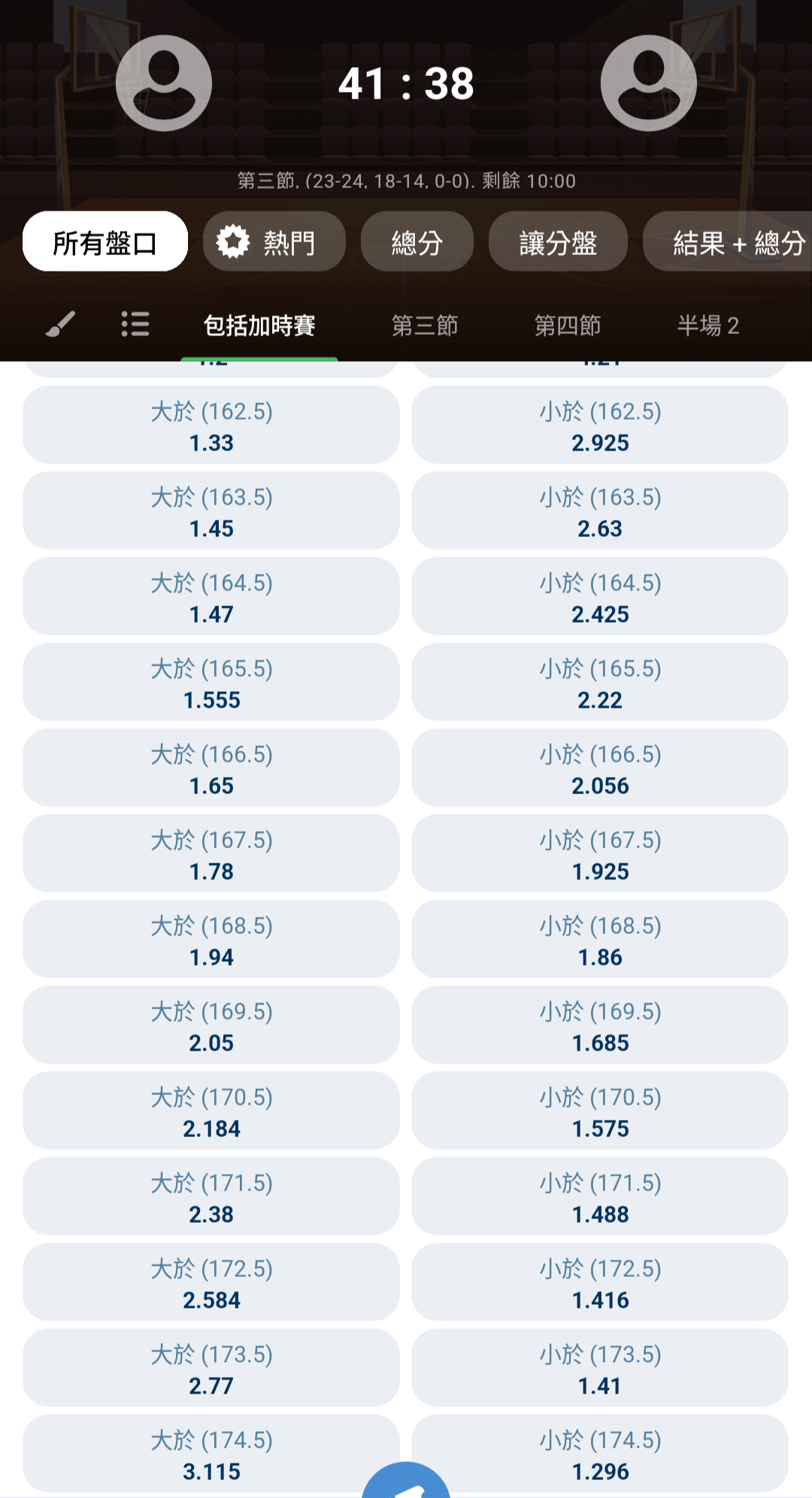Pick 小於 (163.5) odds 2.63

coord(600,511)
